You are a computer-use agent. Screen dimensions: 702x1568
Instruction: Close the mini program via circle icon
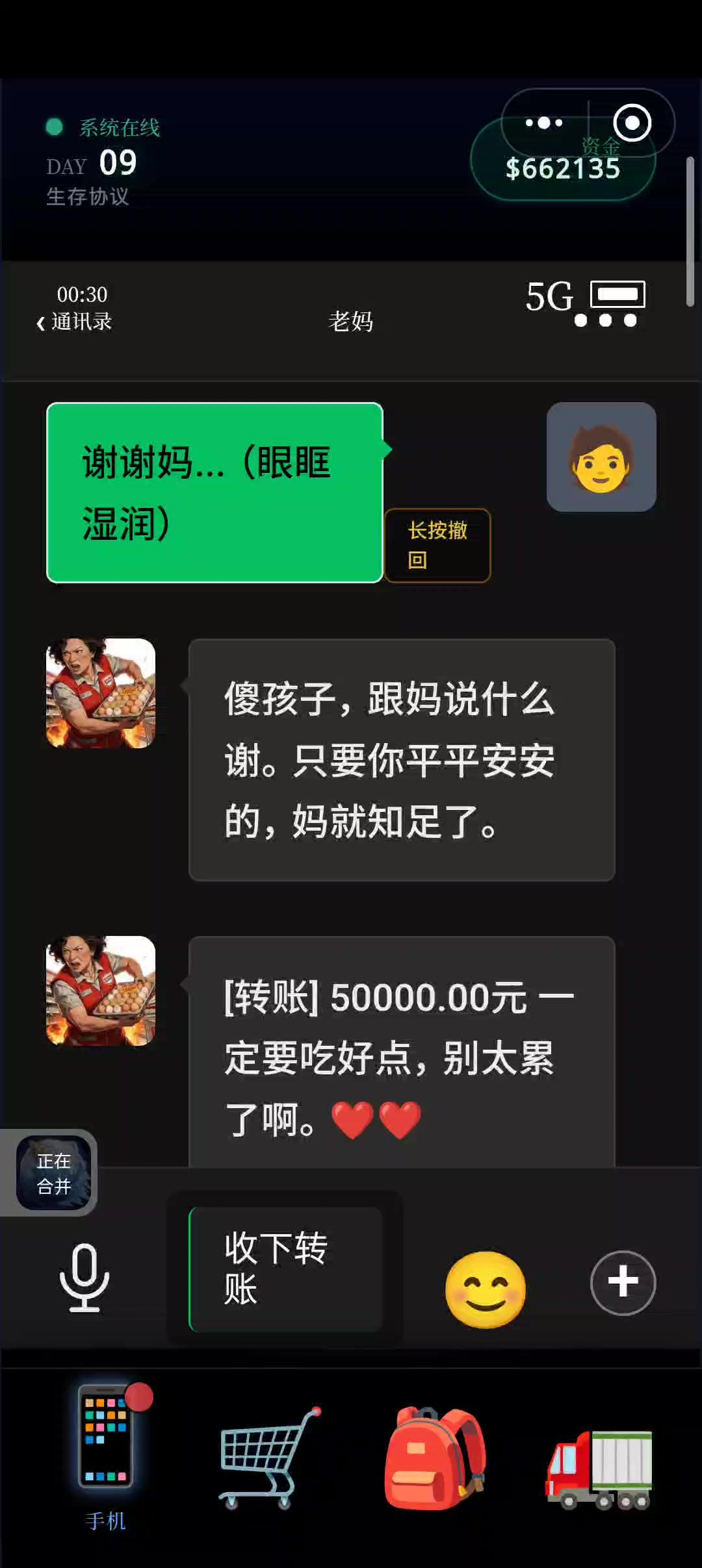[632, 123]
